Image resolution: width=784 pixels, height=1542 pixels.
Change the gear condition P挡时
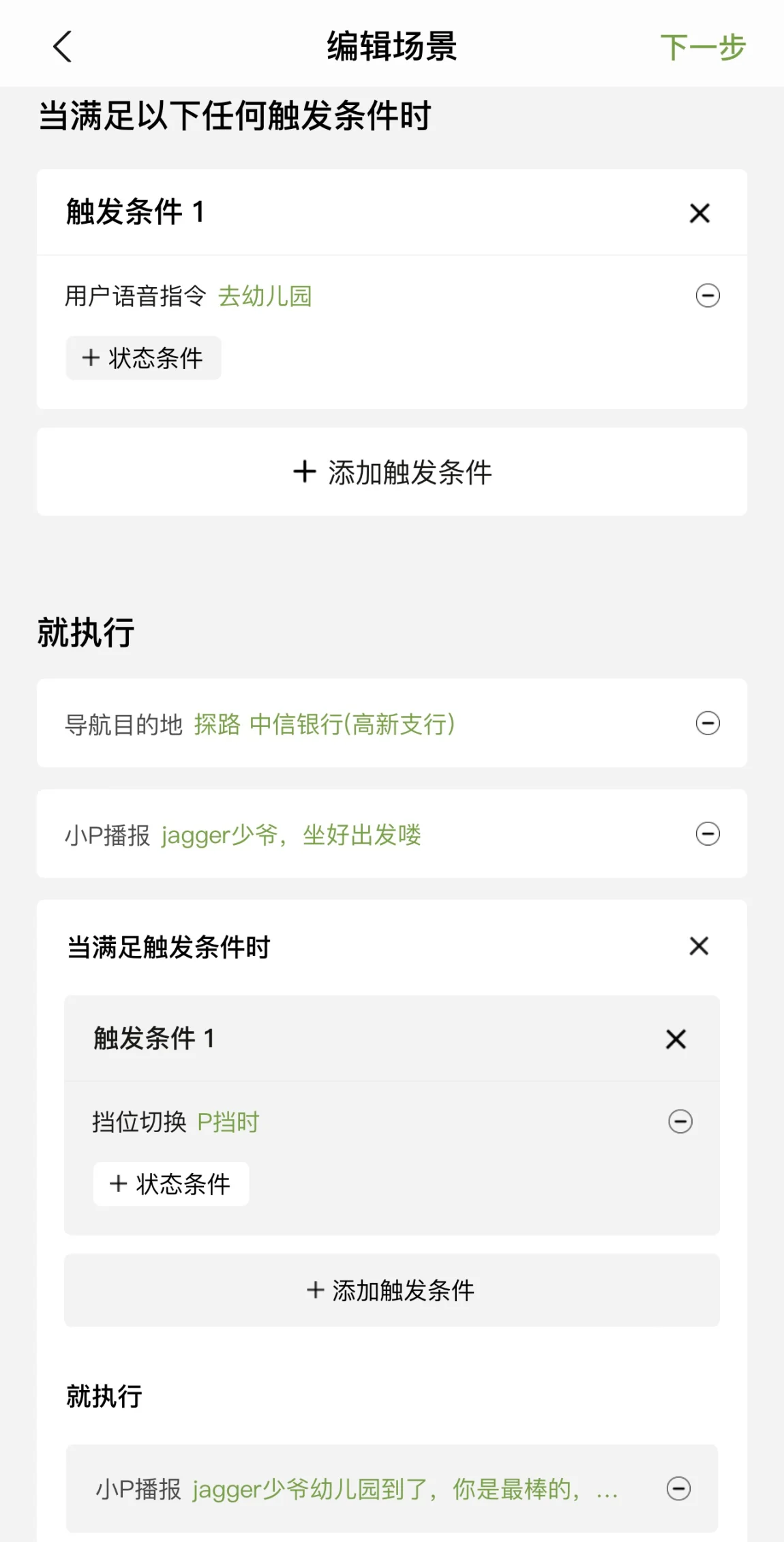(228, 1122)
